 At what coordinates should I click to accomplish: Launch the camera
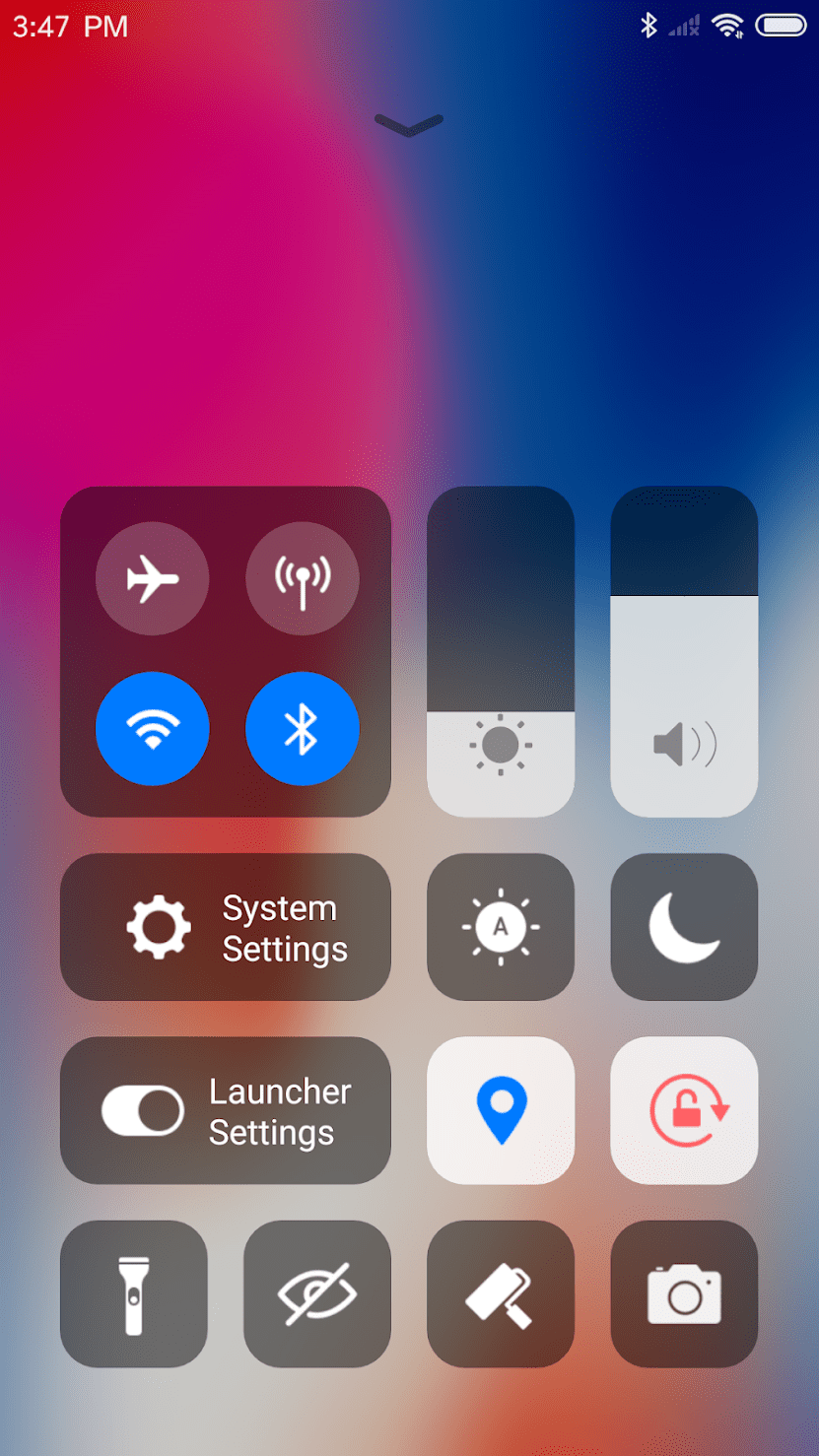684,1293
